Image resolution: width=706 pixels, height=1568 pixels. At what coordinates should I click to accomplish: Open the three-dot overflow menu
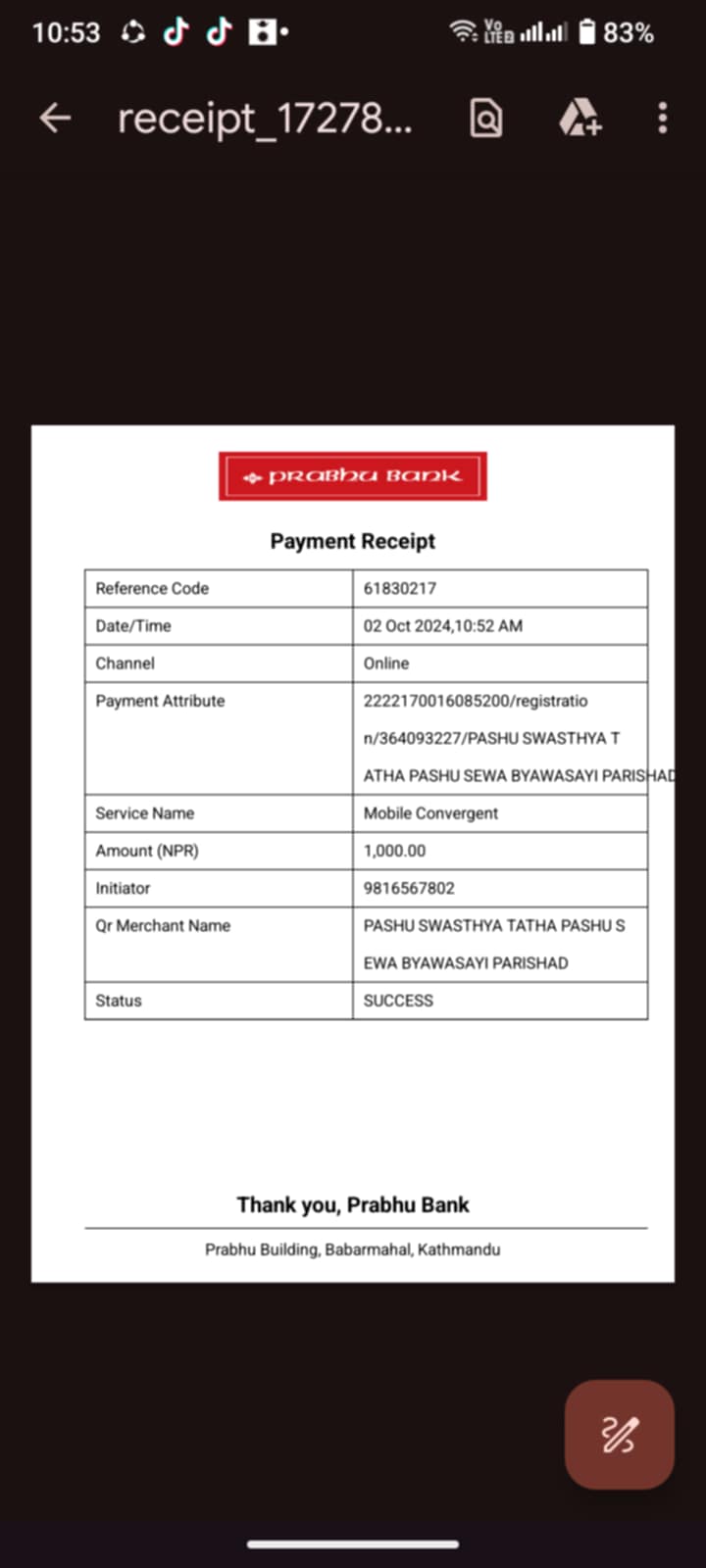click(x=663, y=119)
